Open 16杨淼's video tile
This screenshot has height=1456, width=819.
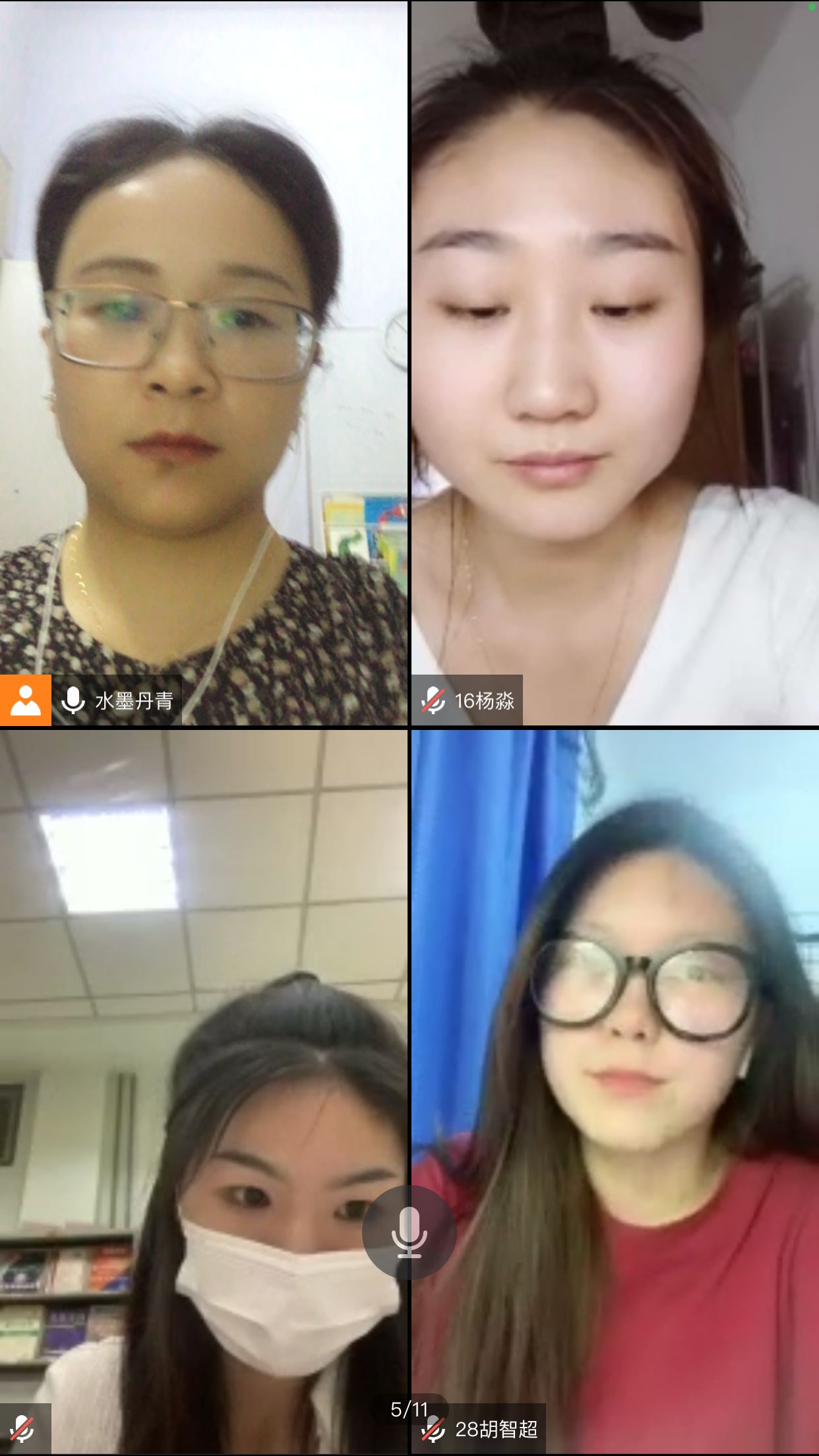tap(615, 363)
